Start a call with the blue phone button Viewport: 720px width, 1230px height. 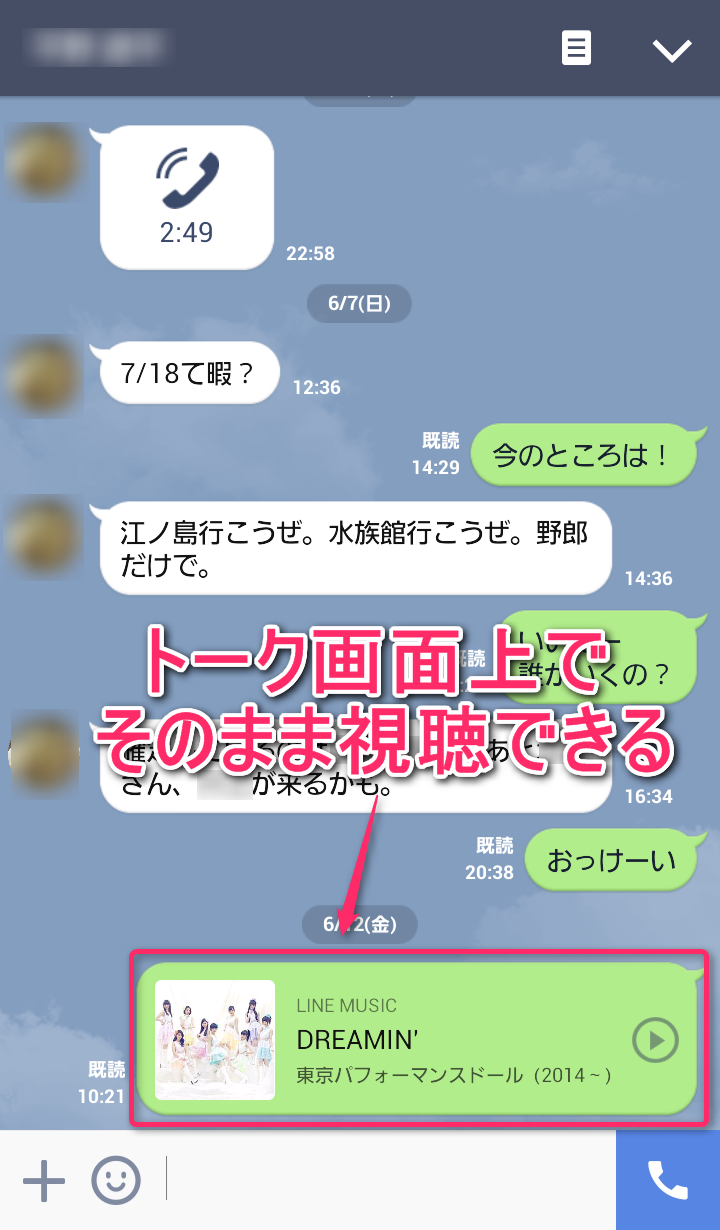pos(668,1181)
